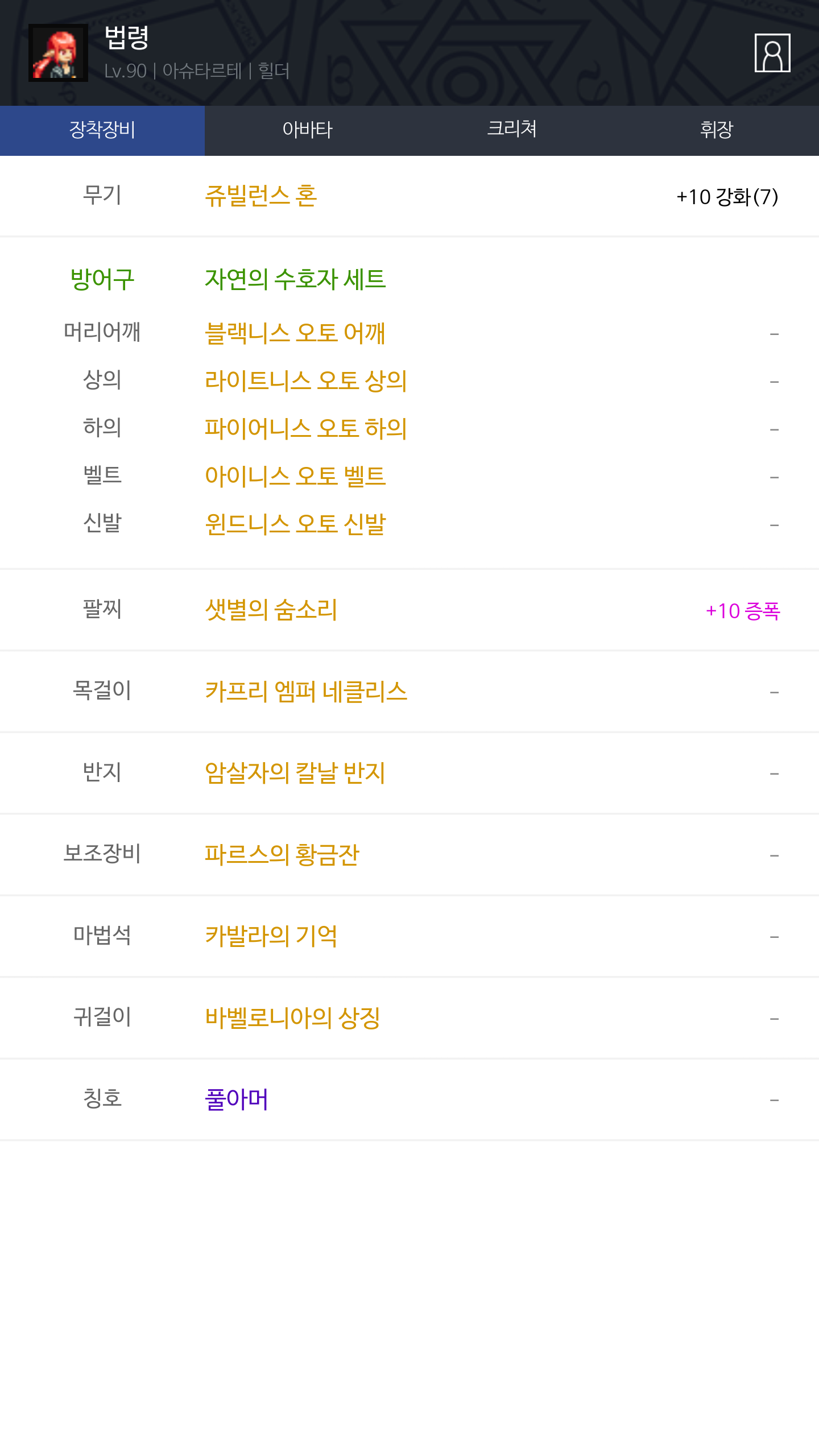This screenshot has width=819, height=1456.
Task: Select the 휘장 tab
Action: coord(717,130)
